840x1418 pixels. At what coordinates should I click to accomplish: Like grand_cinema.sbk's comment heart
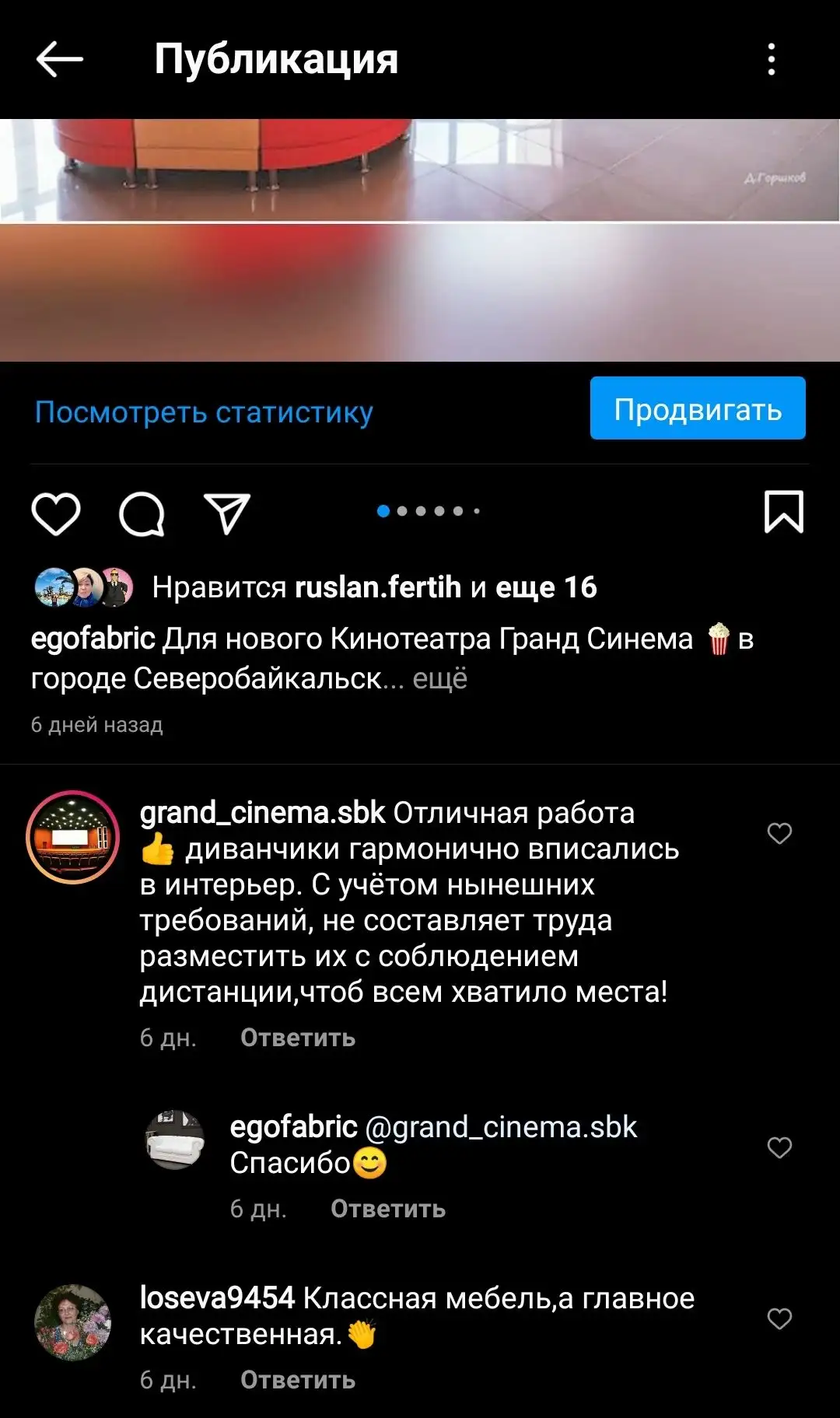click(x=780, y=833)
